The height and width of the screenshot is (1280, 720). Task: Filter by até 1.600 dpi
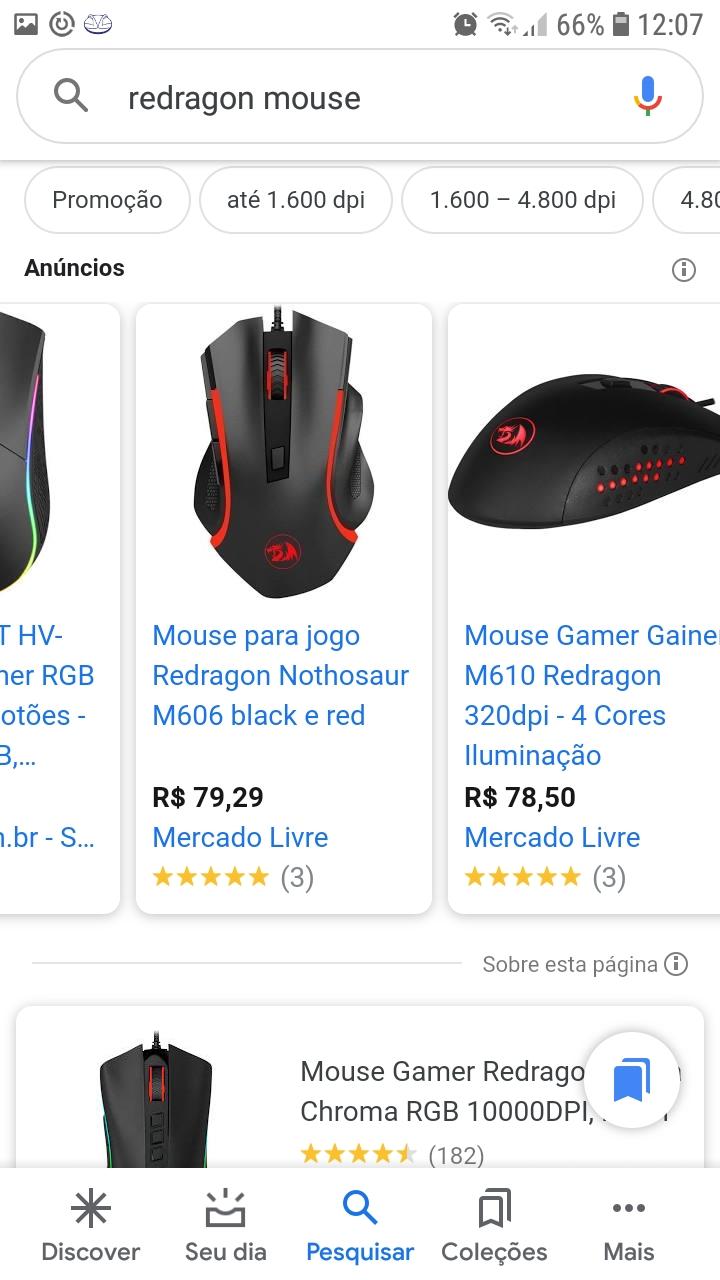[x=296, y=200]
